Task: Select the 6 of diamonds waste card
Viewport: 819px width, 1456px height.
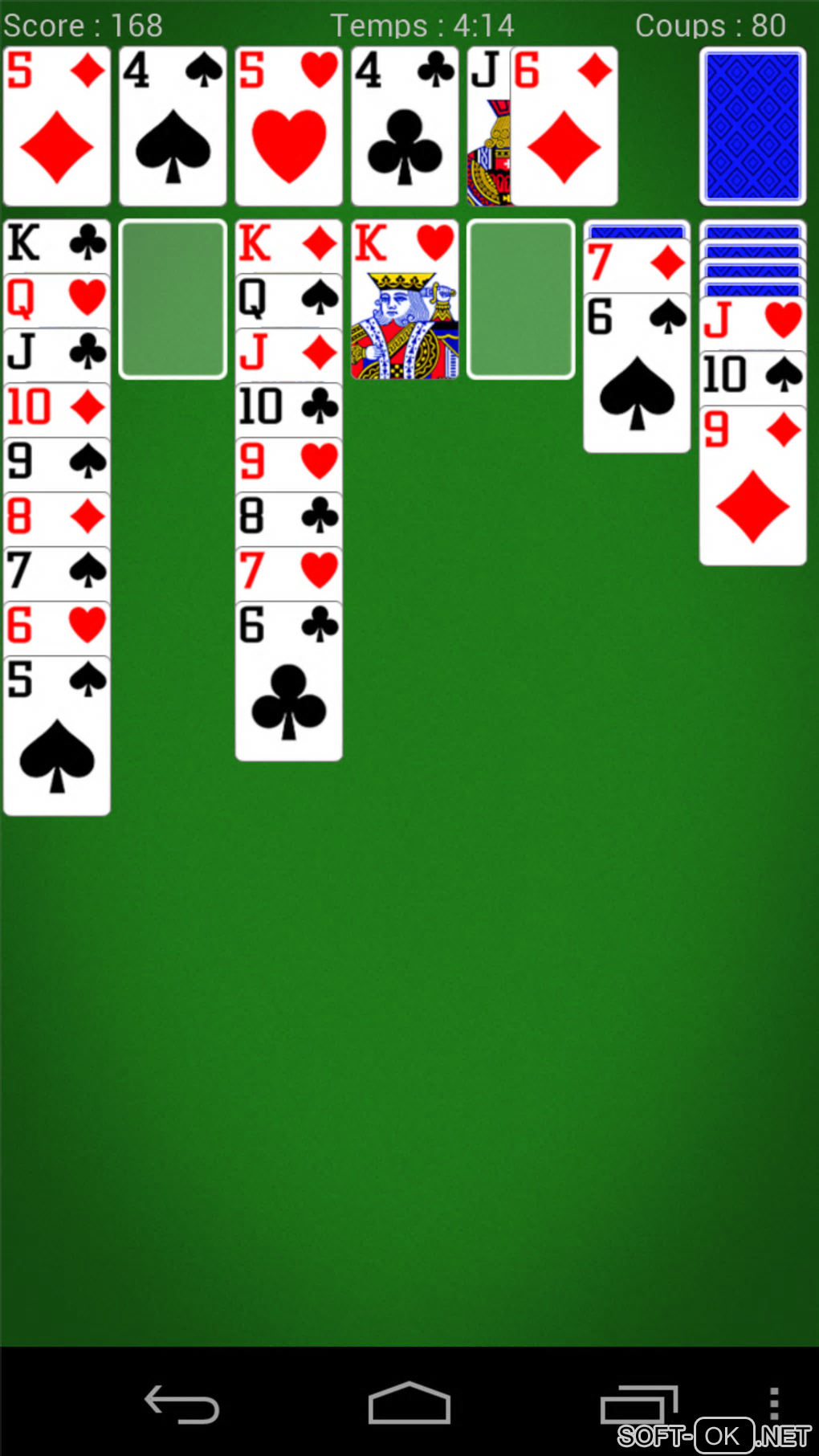Action: 564,126
